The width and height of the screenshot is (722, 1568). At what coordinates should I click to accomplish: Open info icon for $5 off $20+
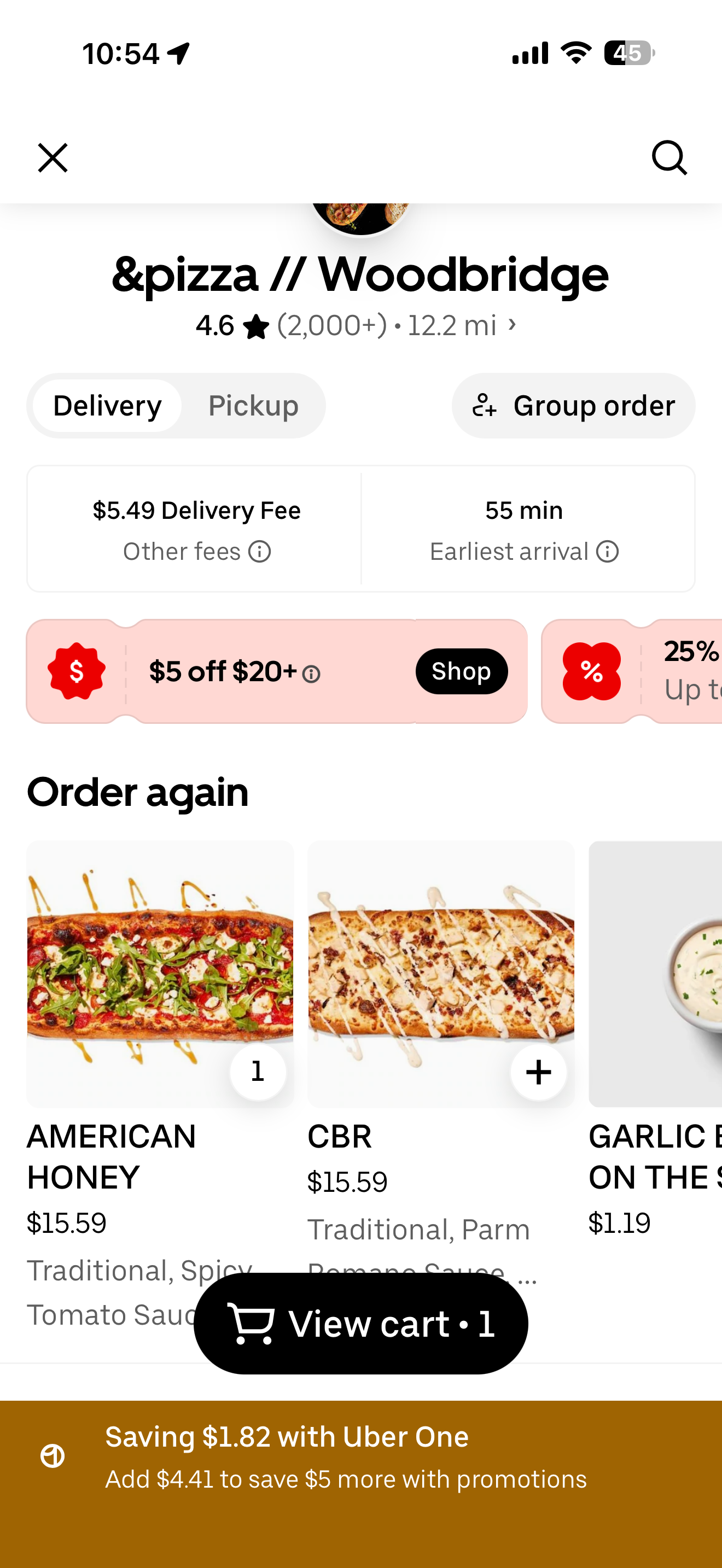(x=311, y=674)
